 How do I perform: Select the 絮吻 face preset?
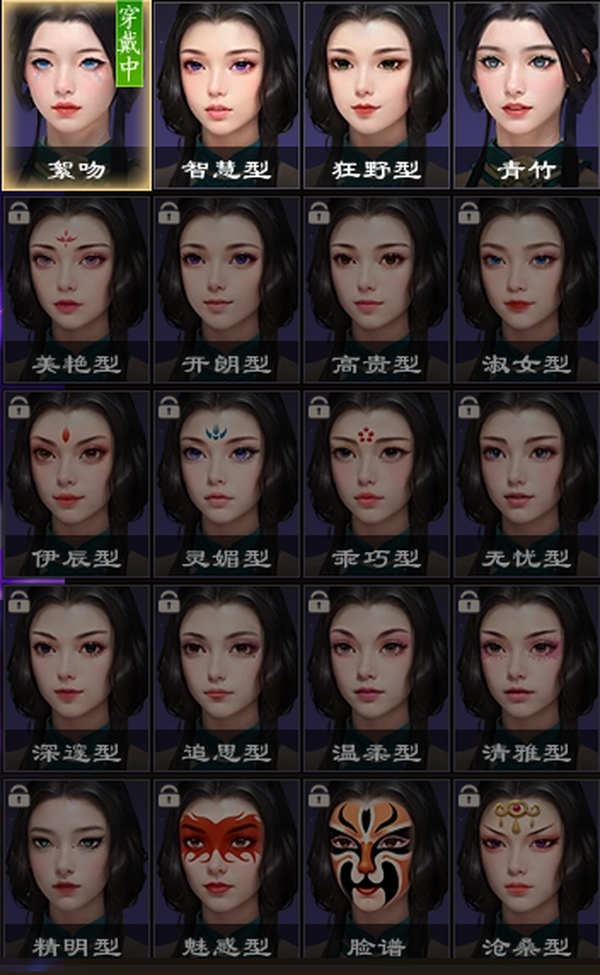point(76,95)
